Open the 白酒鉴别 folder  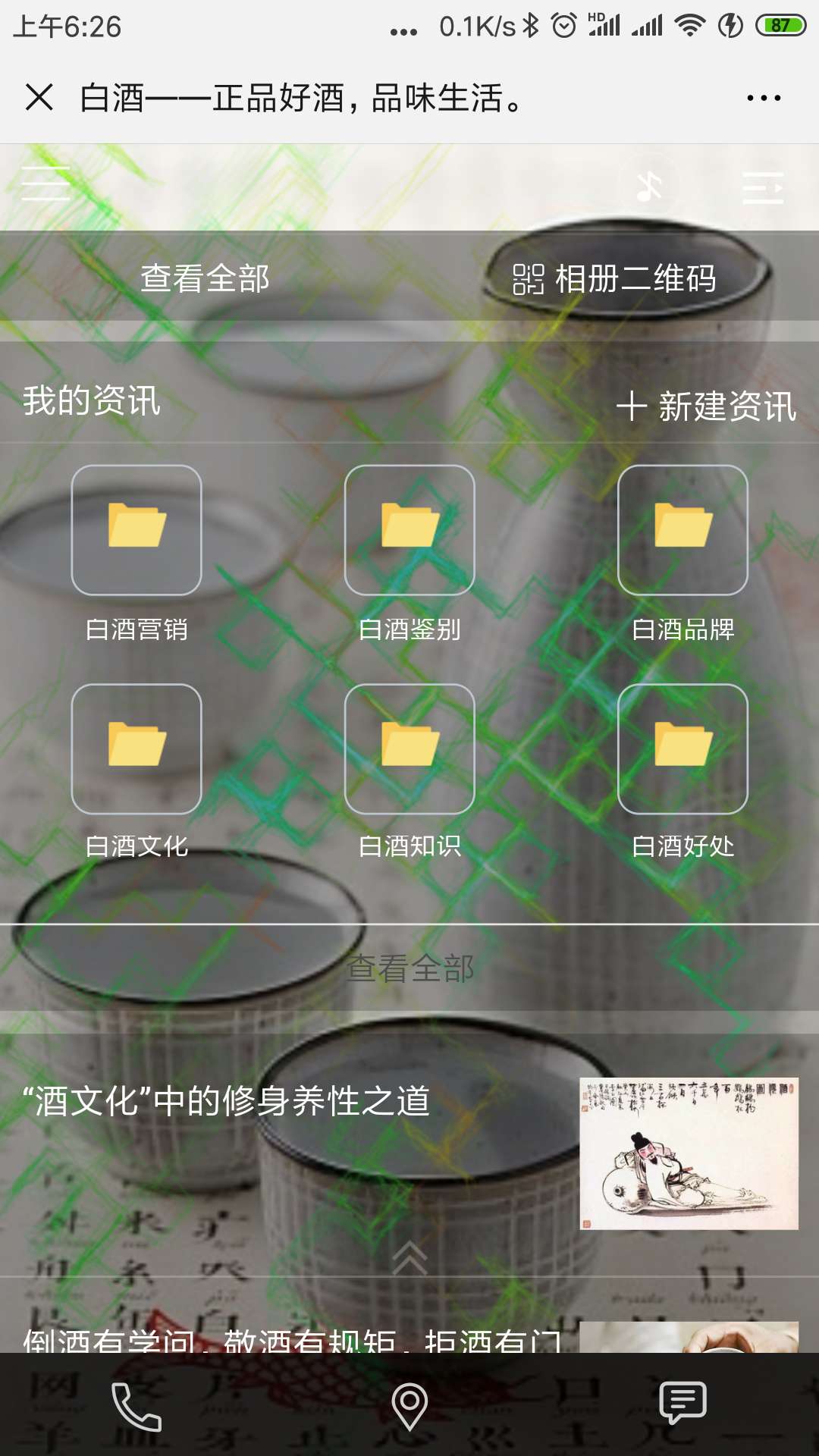point(409,530)
